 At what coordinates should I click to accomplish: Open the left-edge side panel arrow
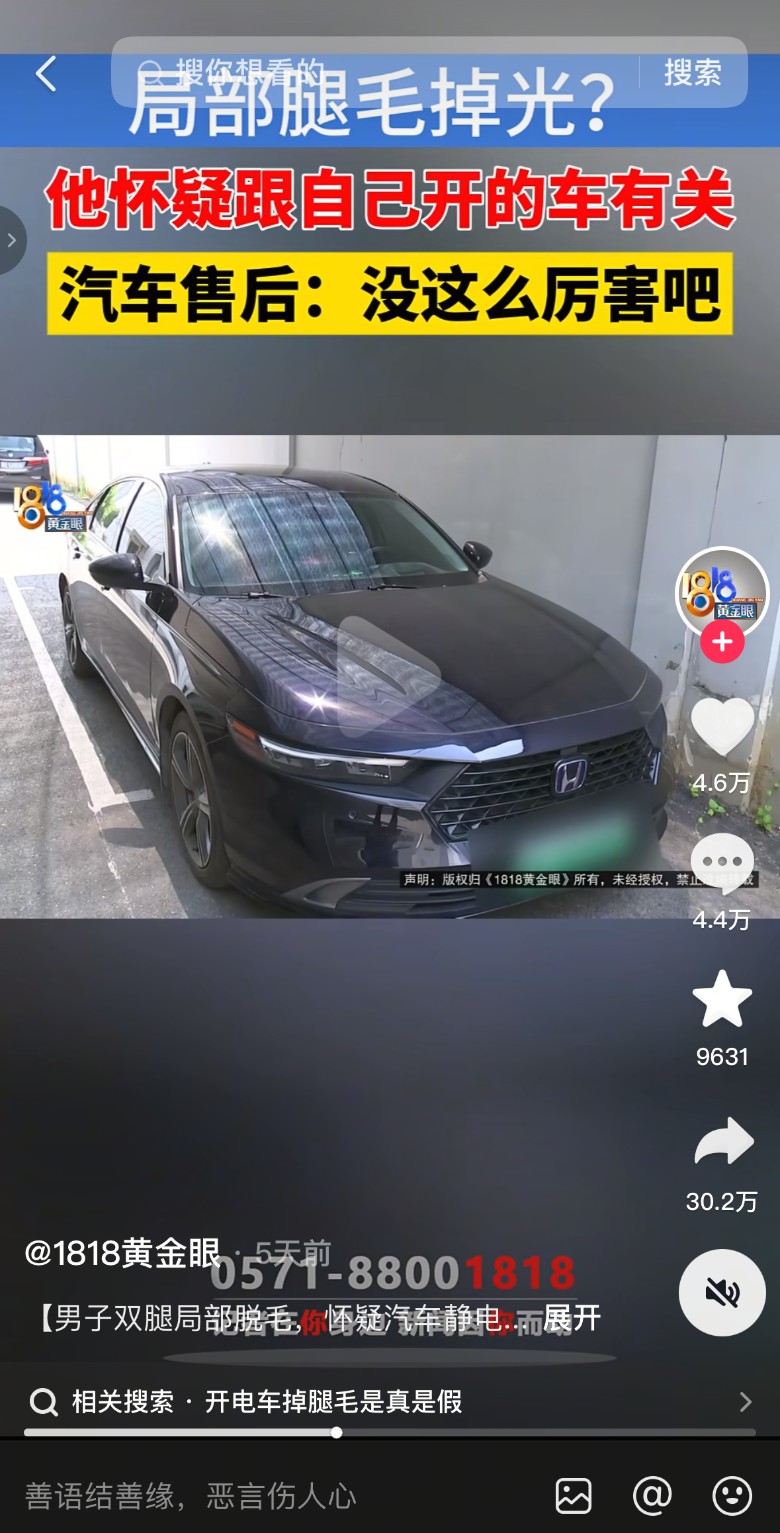tap(11, 240)
